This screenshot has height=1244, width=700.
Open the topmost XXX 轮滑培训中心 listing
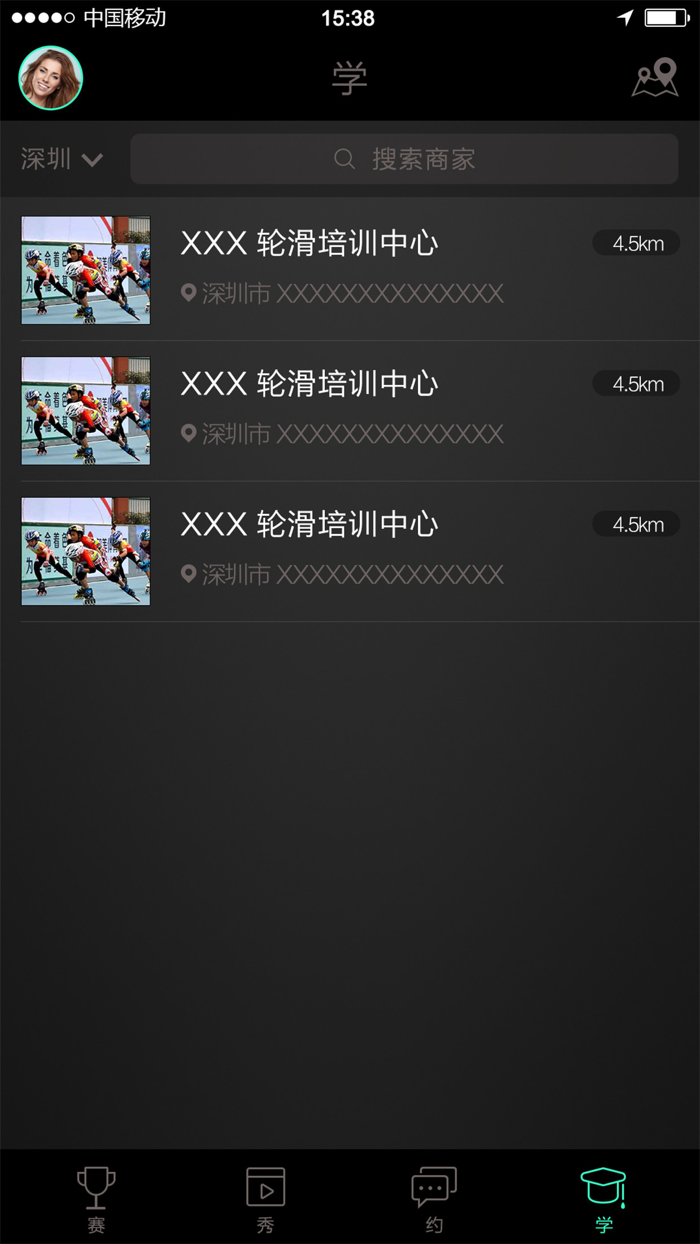[350, 270]
